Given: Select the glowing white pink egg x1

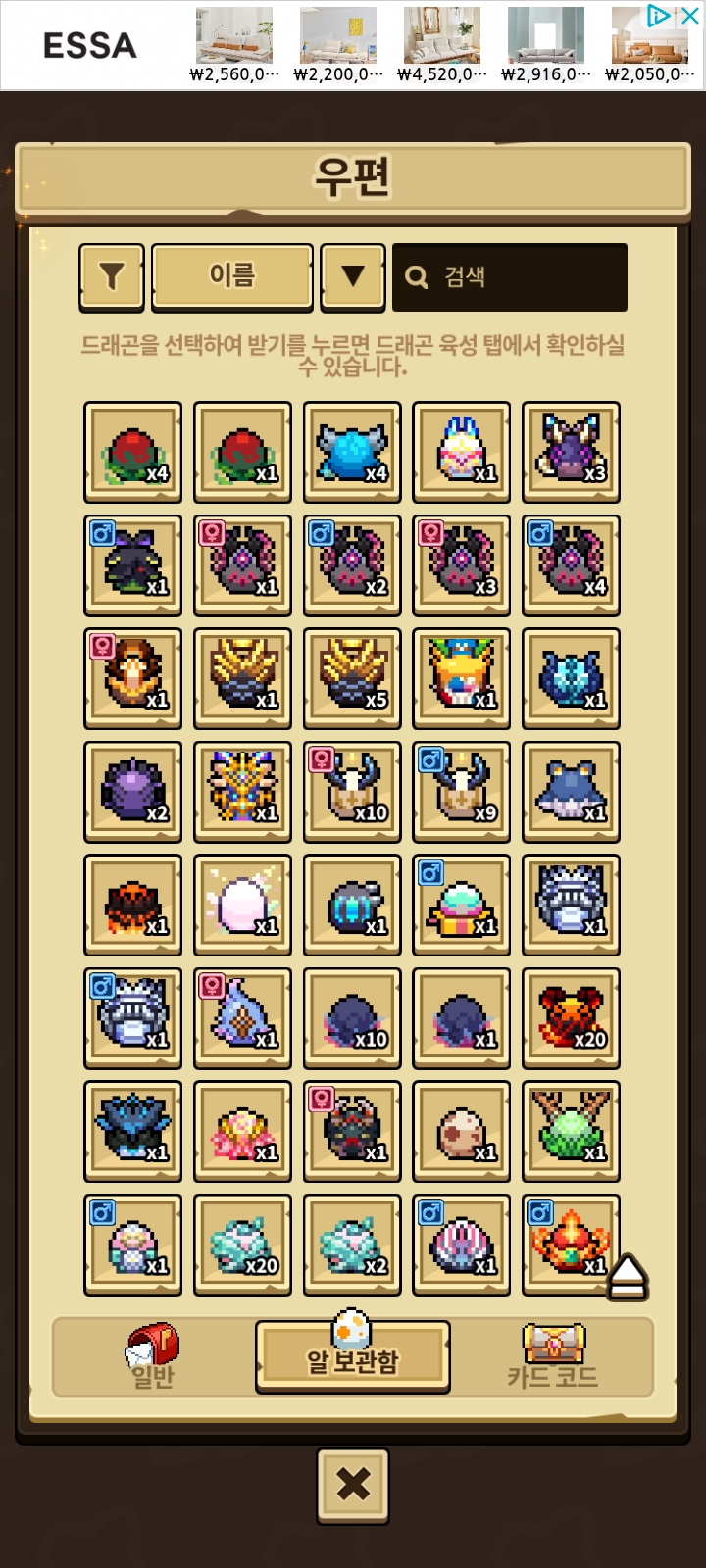Looking at the screenshot, I should pos(242,904).
